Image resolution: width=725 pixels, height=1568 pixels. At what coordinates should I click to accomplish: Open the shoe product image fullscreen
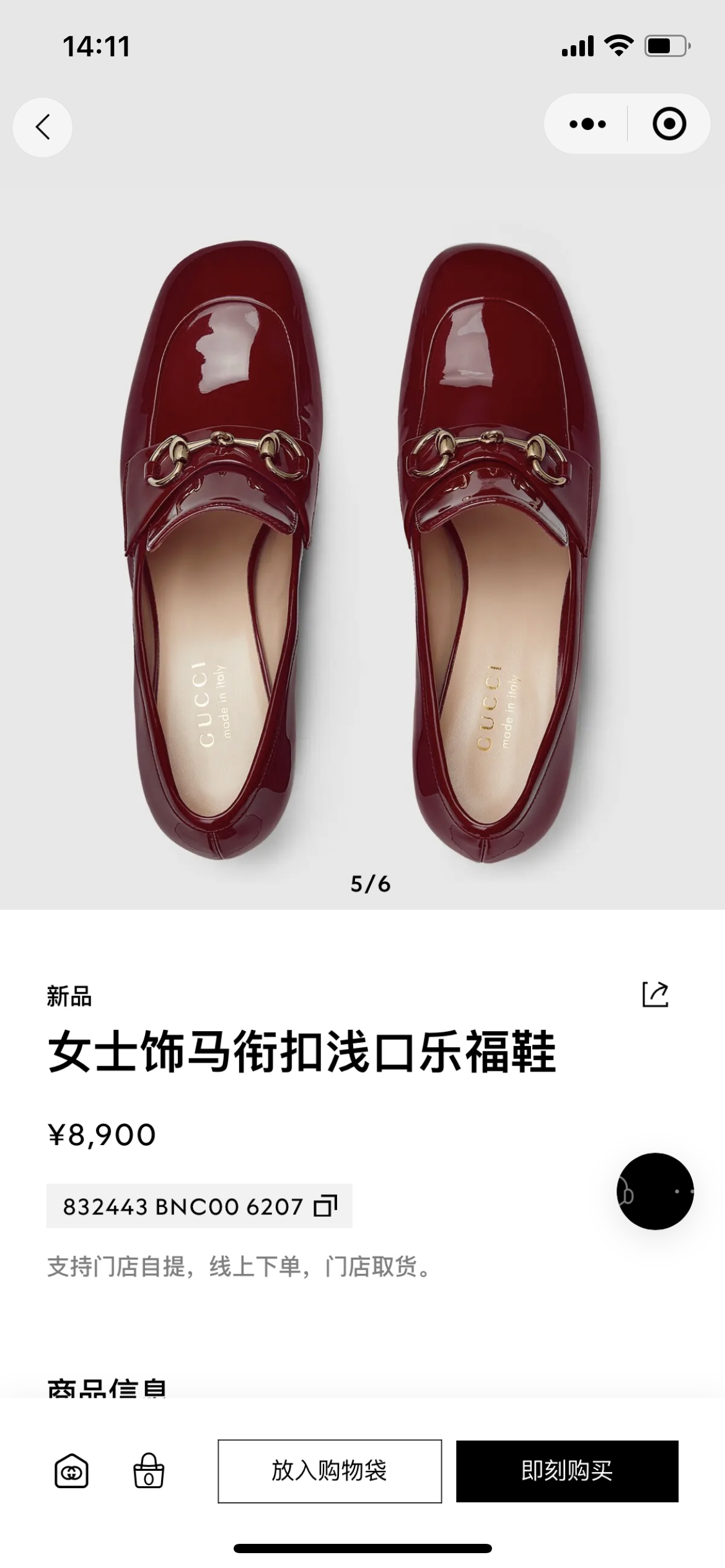[x=362, y=545]
